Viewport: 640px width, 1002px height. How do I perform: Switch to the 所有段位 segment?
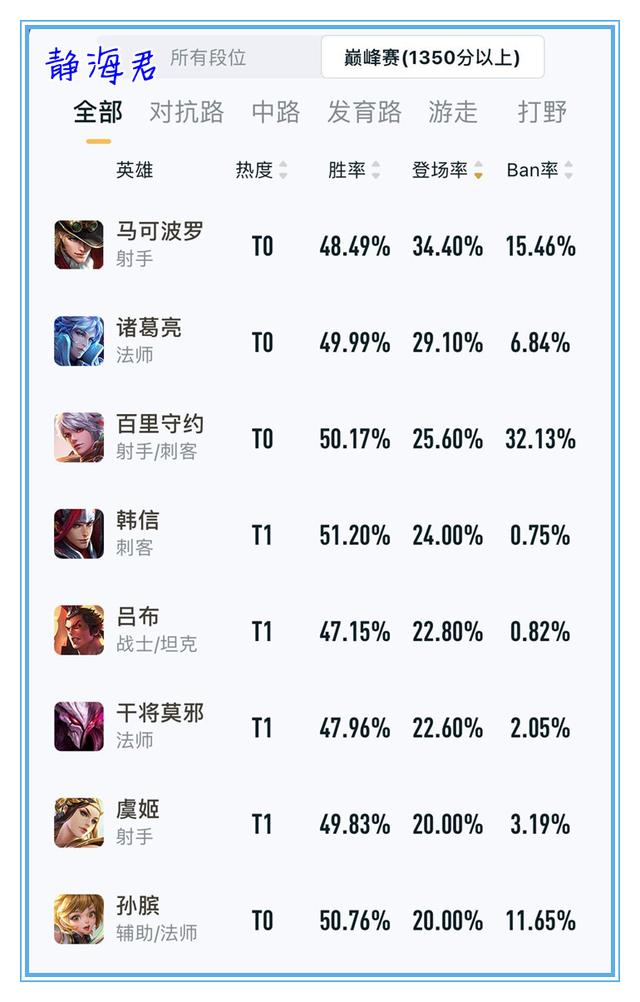(208, 58)
